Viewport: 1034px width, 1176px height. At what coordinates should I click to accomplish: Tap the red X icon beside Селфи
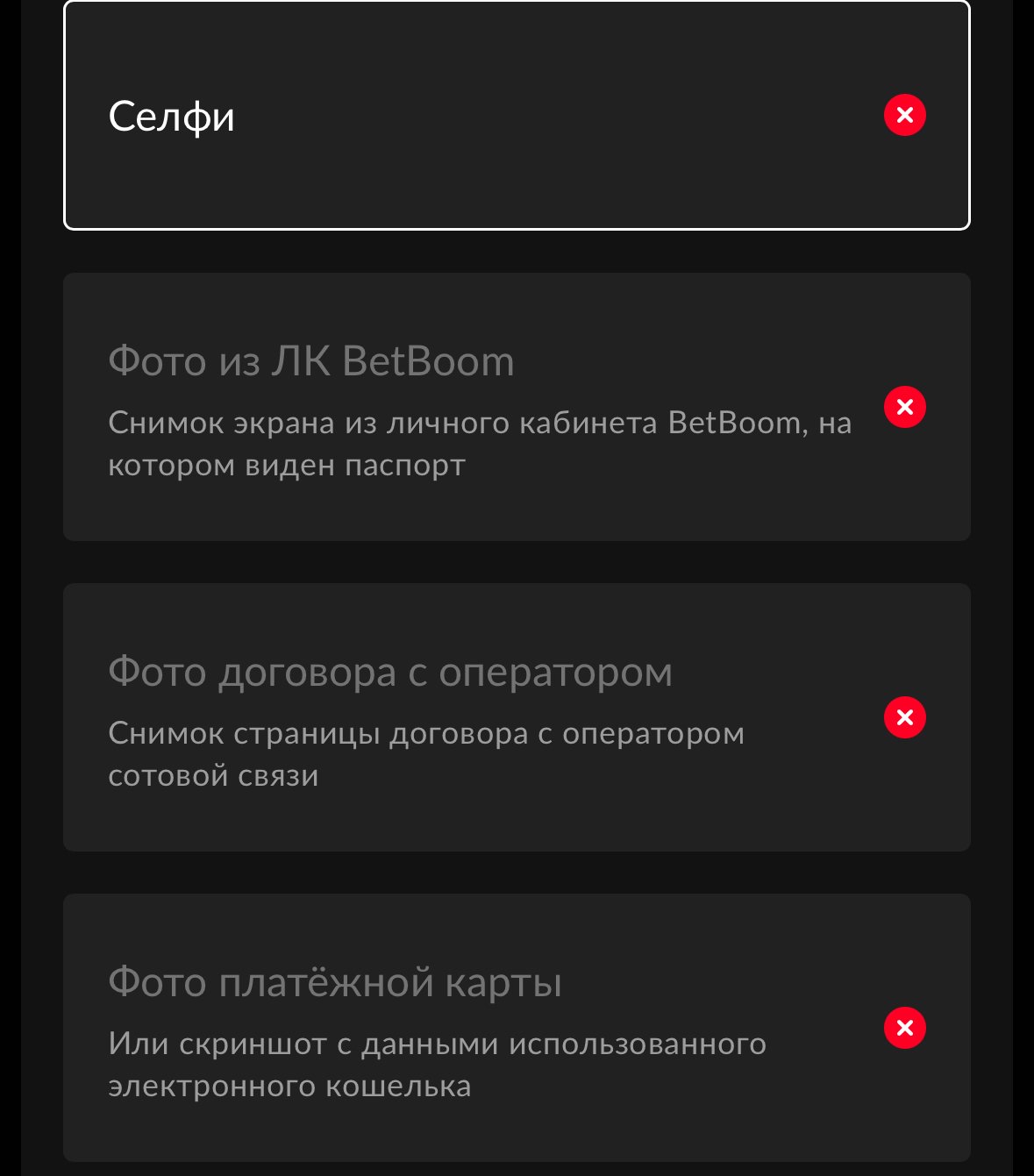pos(905,115)
